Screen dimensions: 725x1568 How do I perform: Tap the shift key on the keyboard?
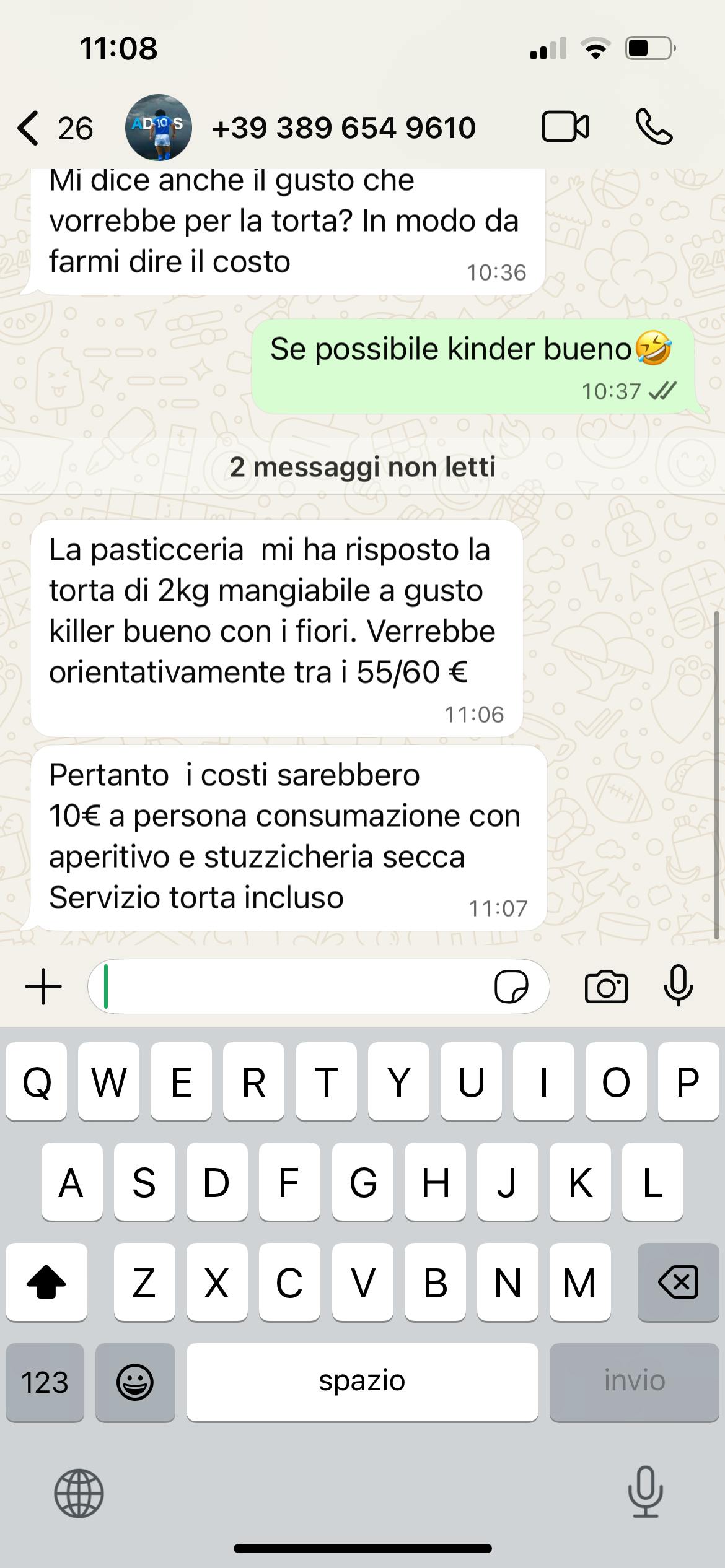(x=46, y=1283)
